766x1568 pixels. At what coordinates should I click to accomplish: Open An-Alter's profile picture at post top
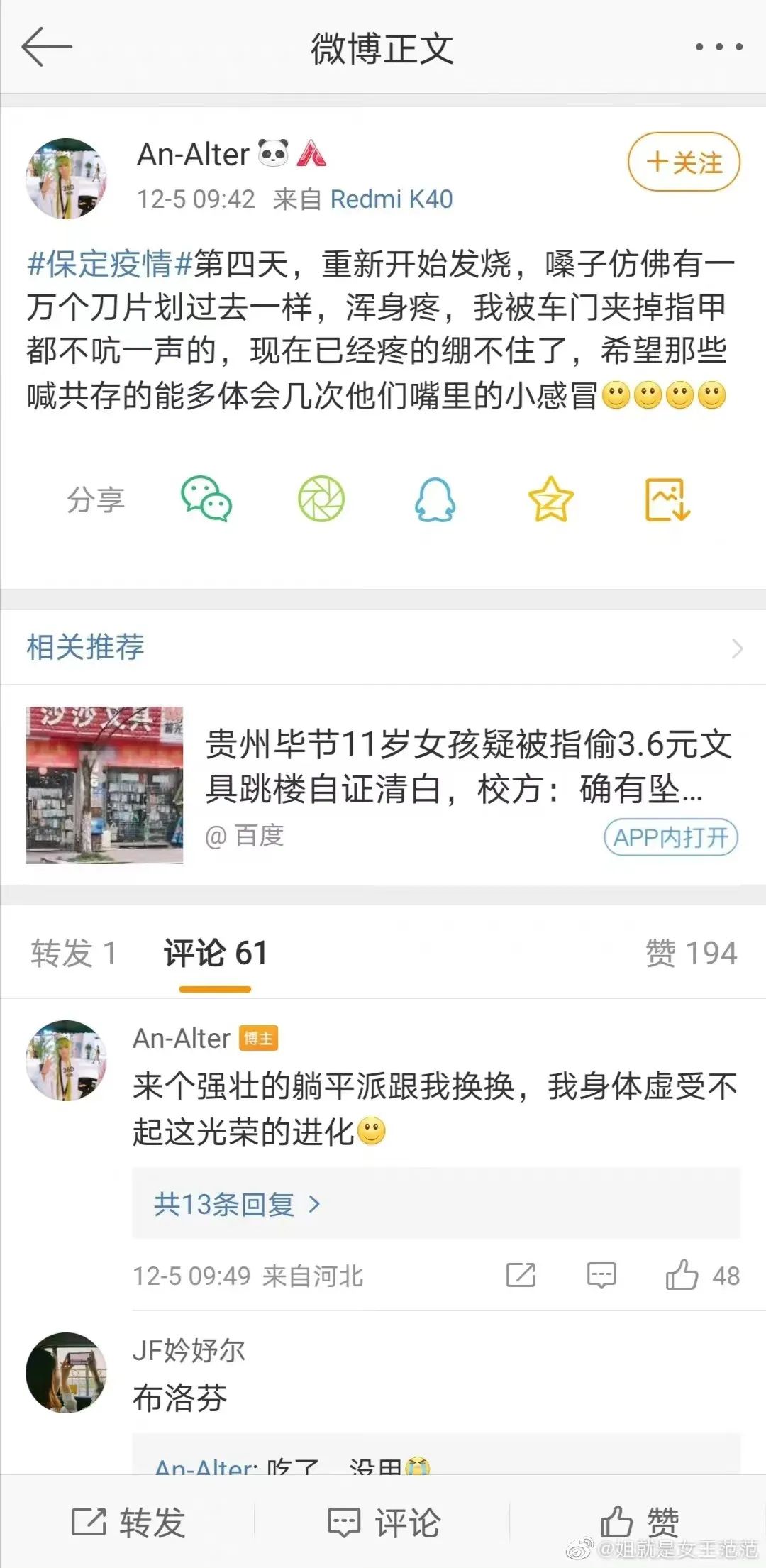pyautogui.click(x=66, y=179)
